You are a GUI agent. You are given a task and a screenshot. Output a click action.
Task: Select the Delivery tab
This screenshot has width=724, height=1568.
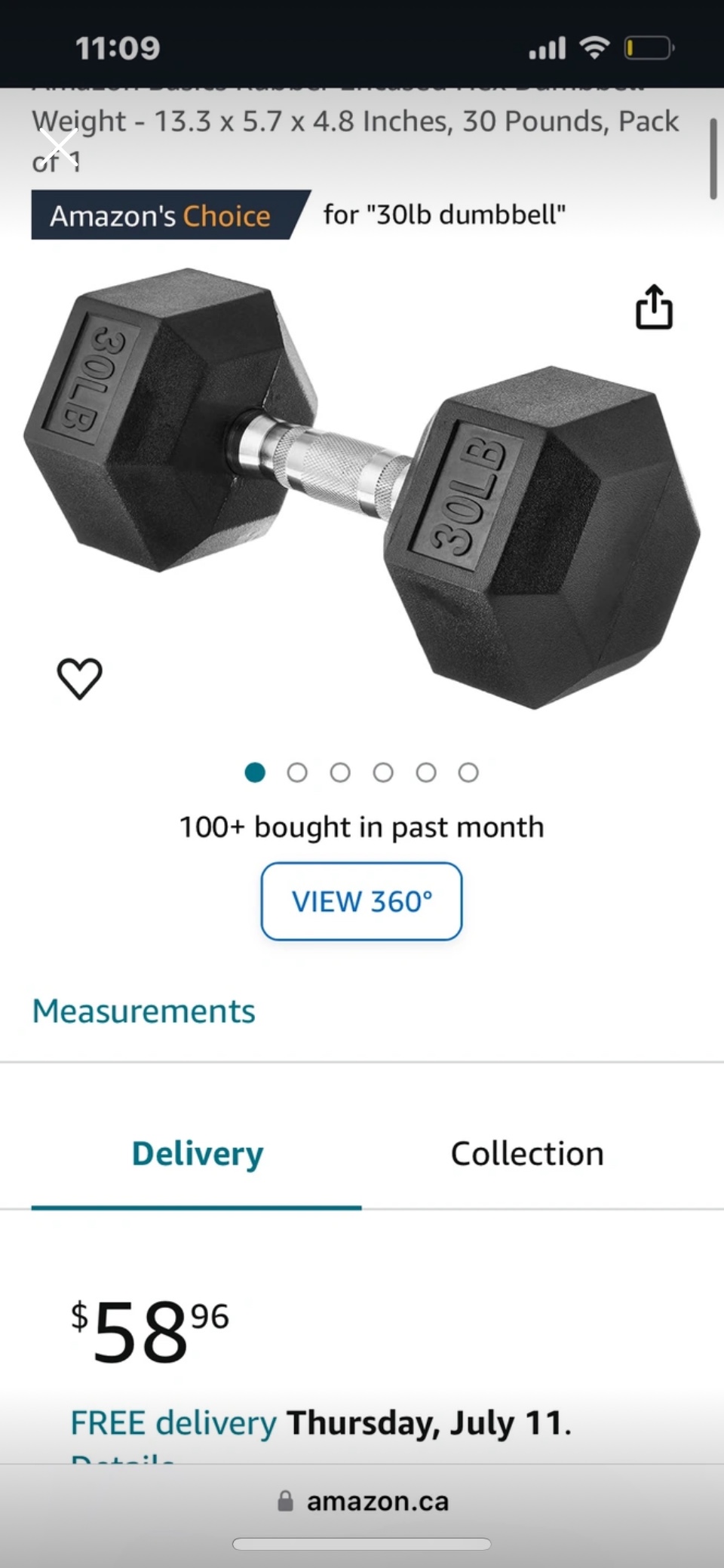[197, 1153]
